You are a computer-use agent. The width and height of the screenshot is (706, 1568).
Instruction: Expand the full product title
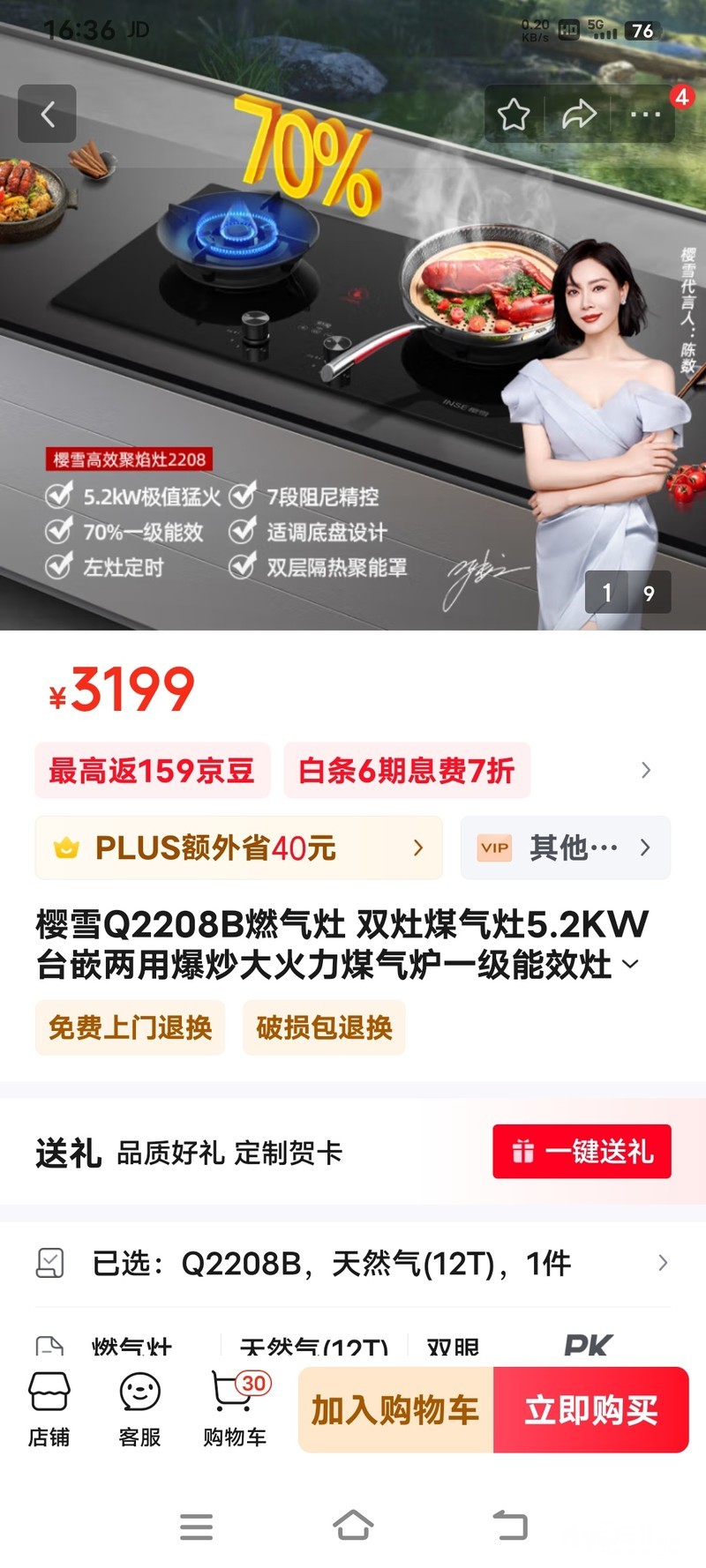click(631, 965)
